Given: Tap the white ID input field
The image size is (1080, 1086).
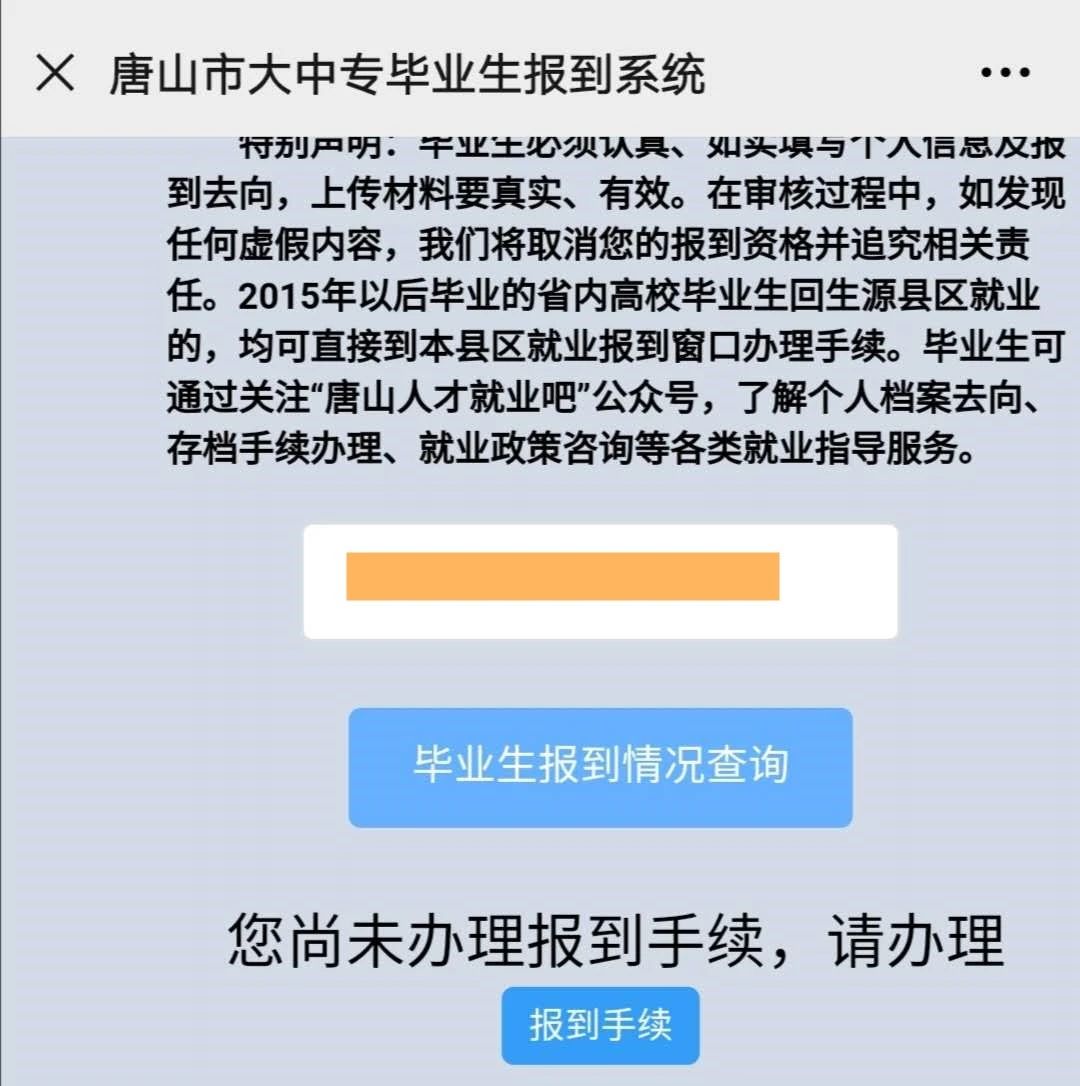Looking at the screenshot, I should pyautogui.click(x=600, y=581).
